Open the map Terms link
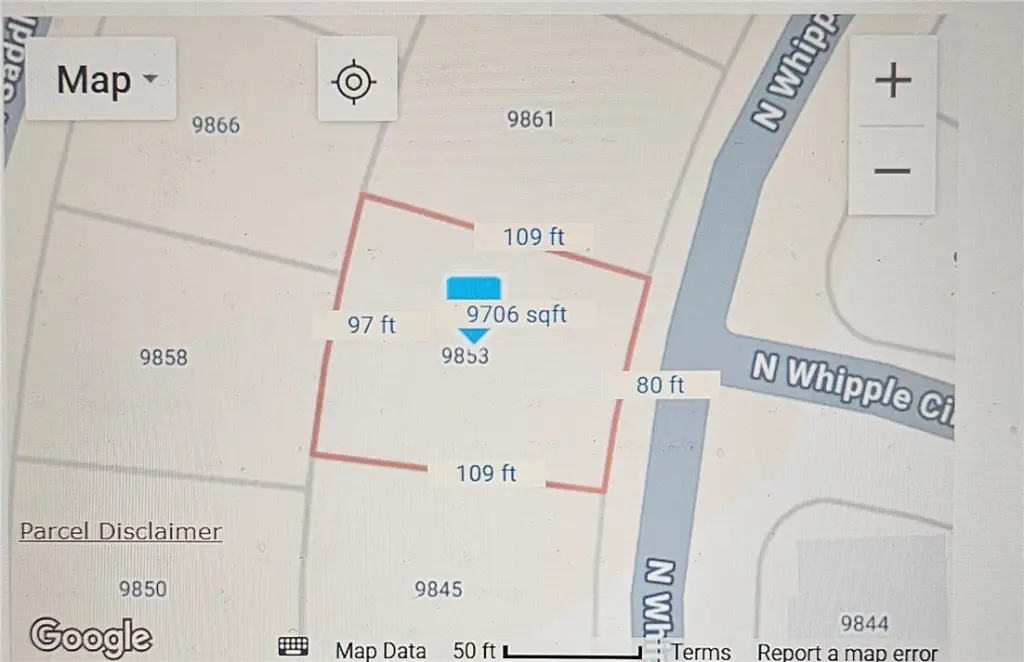1024x662 pixels. click(x=701, y=652)
